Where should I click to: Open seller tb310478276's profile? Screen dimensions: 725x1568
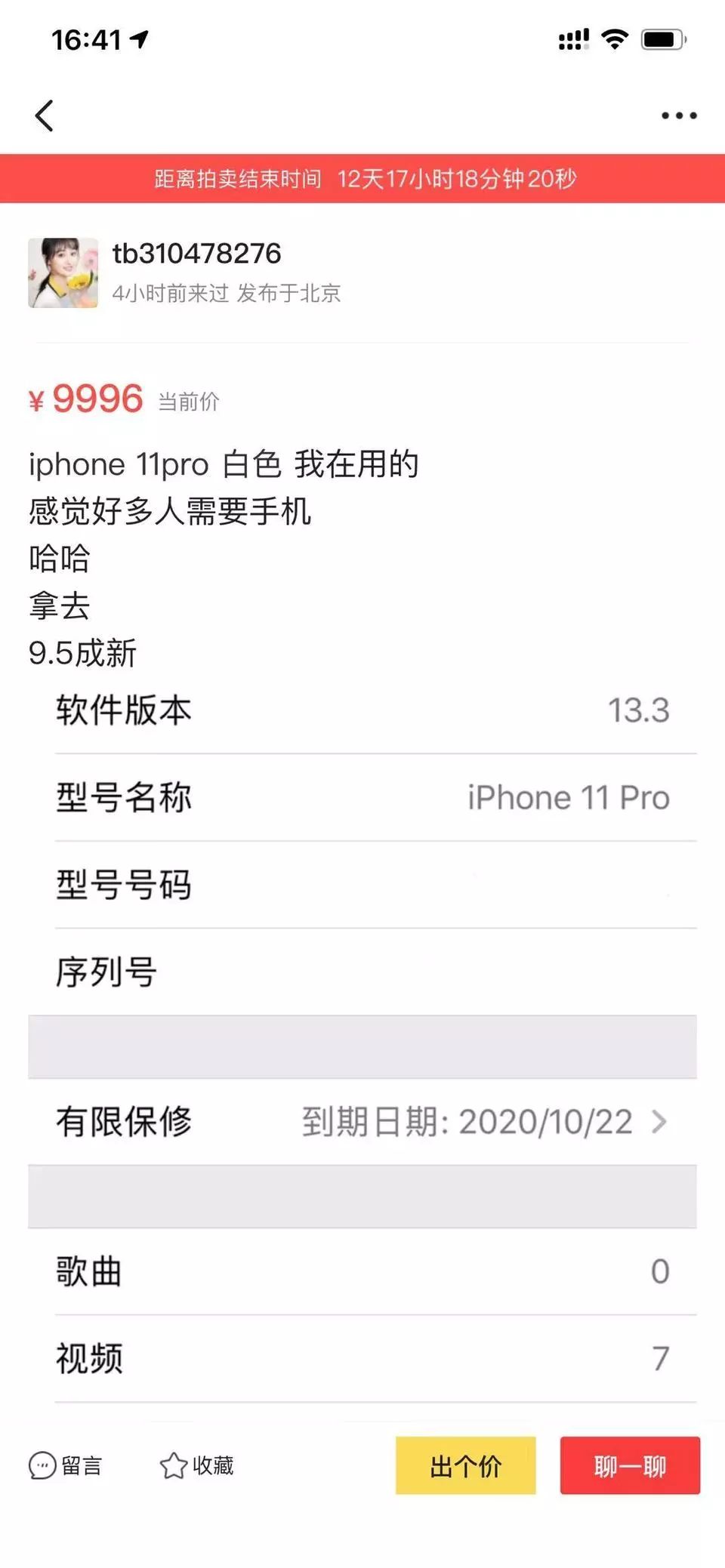63,273
